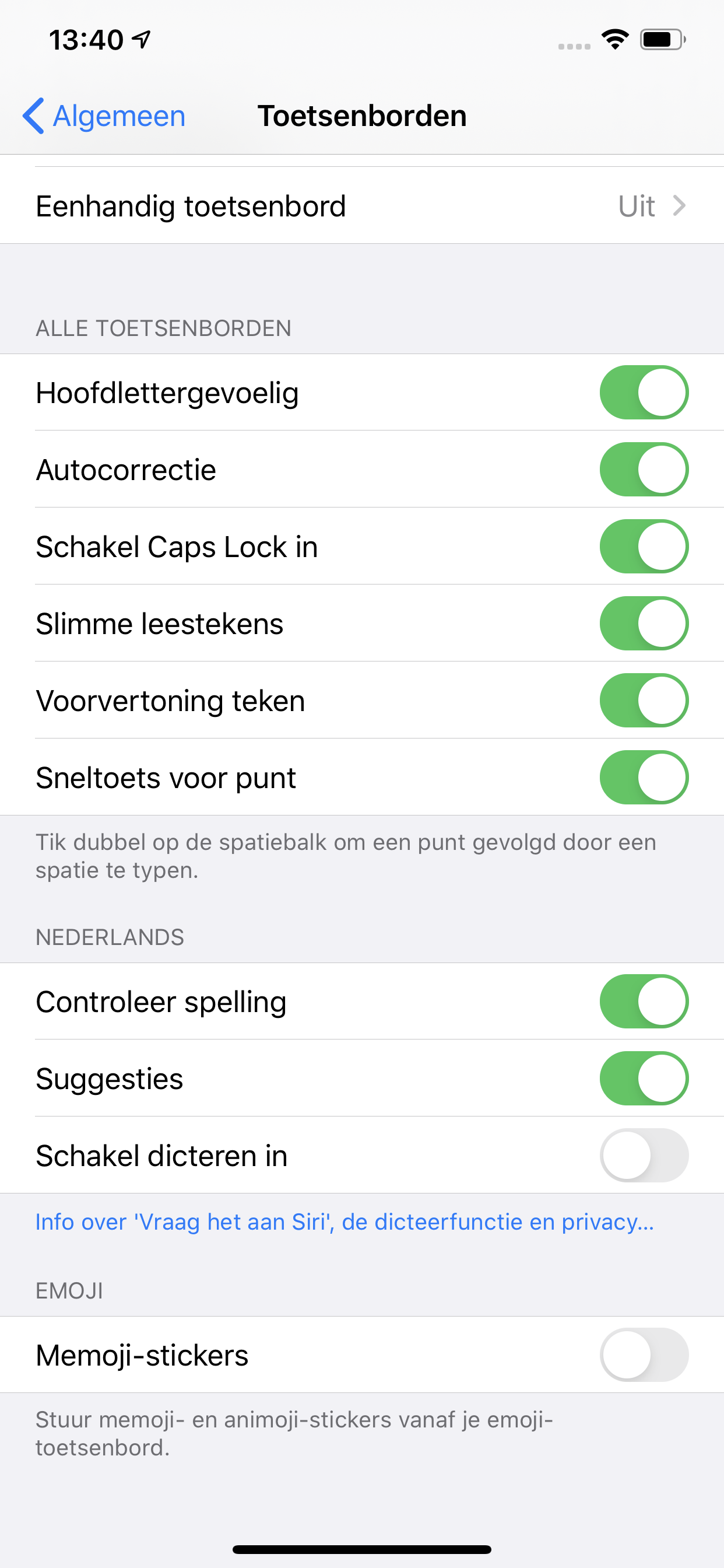
Task: Open Eenhandig toetsenbord settings via chevron
Action: point(680,206)
